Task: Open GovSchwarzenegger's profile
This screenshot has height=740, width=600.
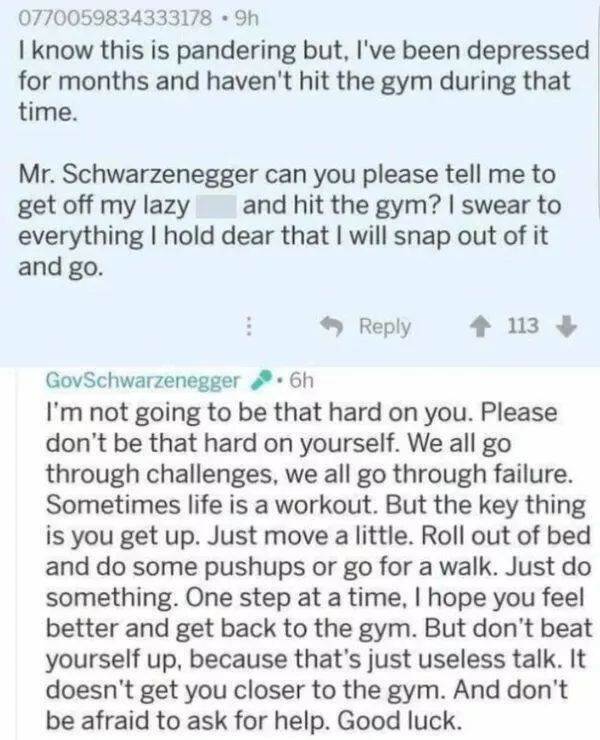Action: coord(143,381)
